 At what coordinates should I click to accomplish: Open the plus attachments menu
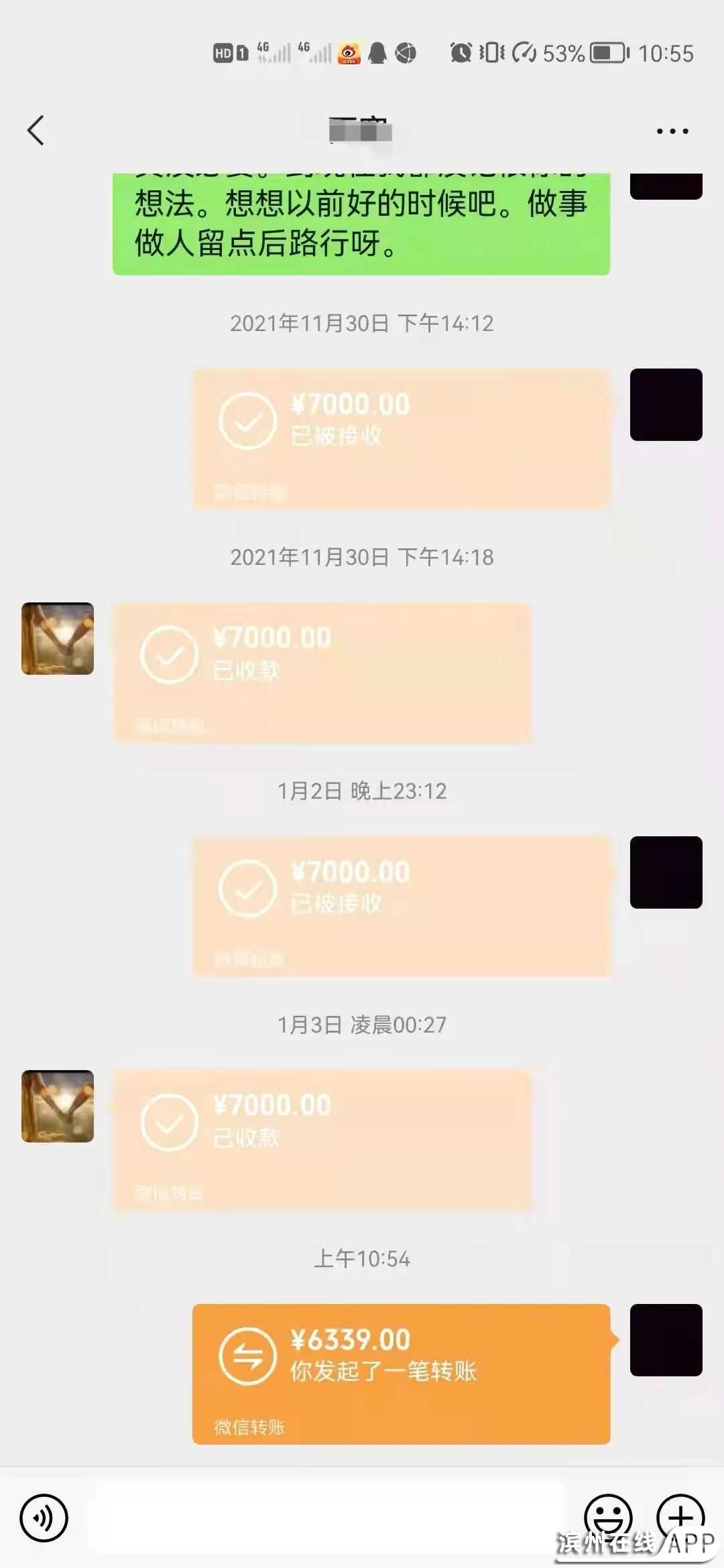tap(680, 1516)
